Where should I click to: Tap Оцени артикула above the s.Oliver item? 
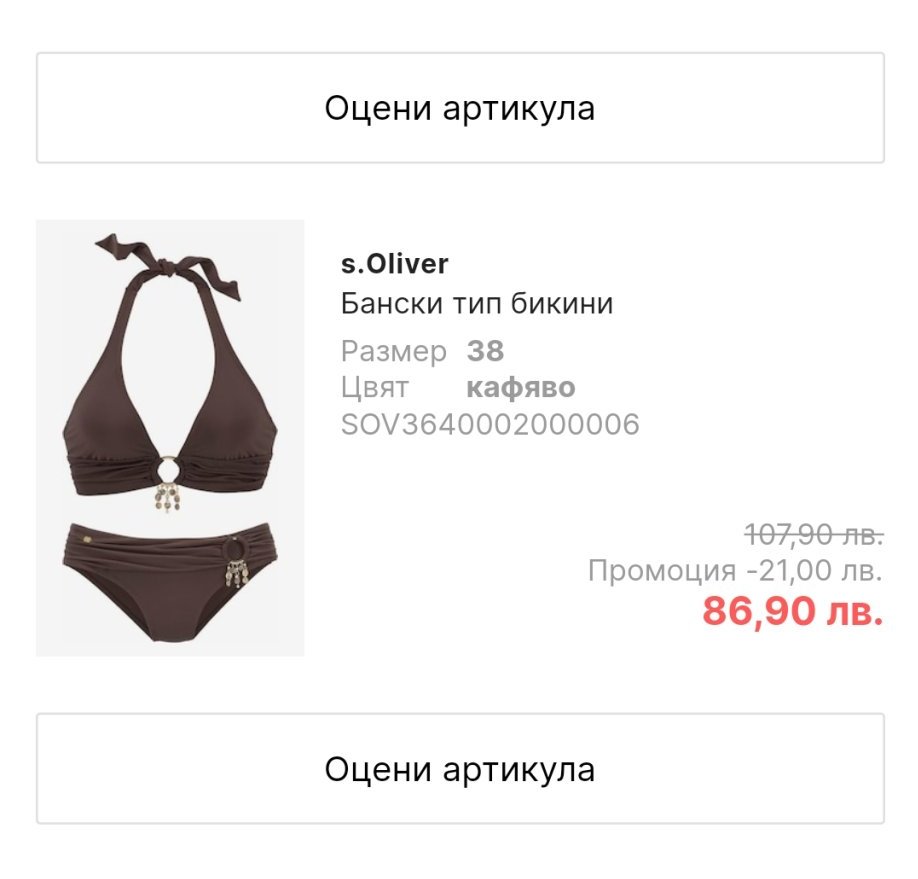[460, 108]
